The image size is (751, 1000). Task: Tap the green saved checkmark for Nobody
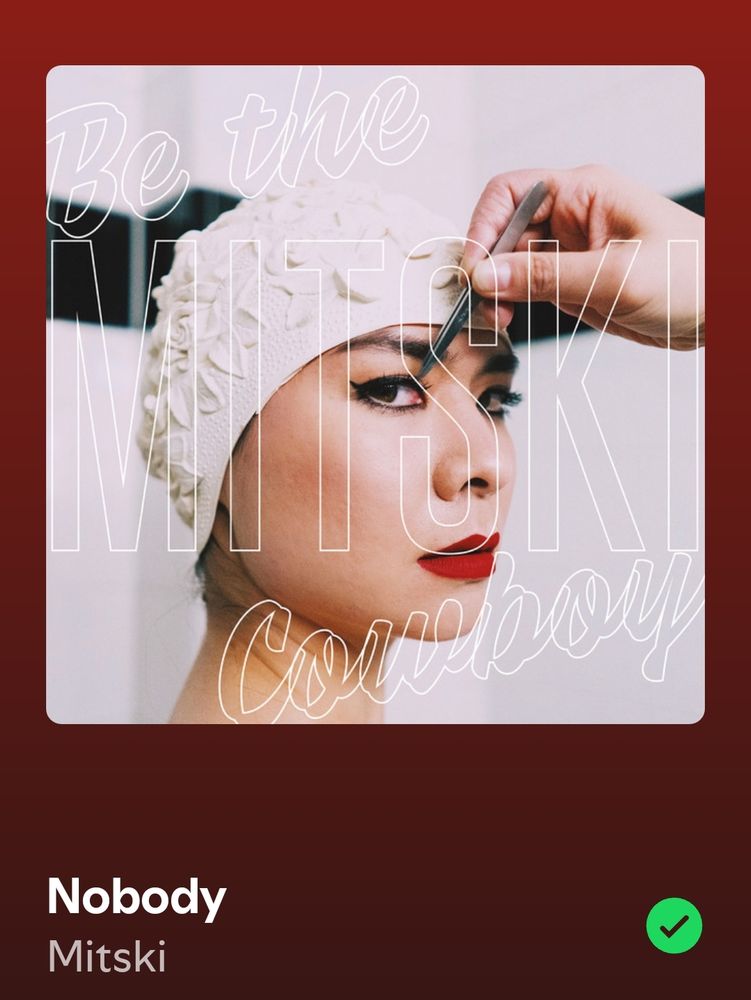[x=674, y=925]
